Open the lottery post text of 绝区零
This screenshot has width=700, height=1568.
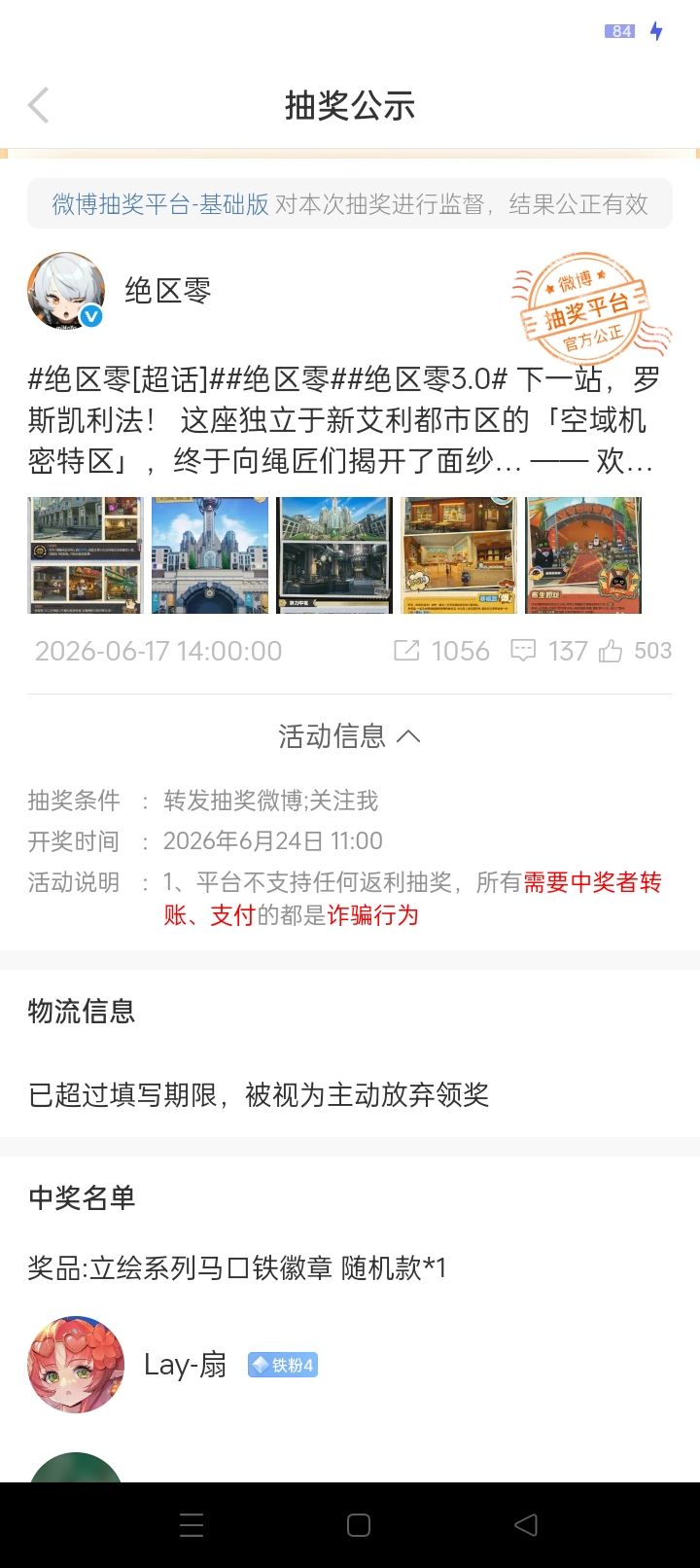tap(344, 420)
